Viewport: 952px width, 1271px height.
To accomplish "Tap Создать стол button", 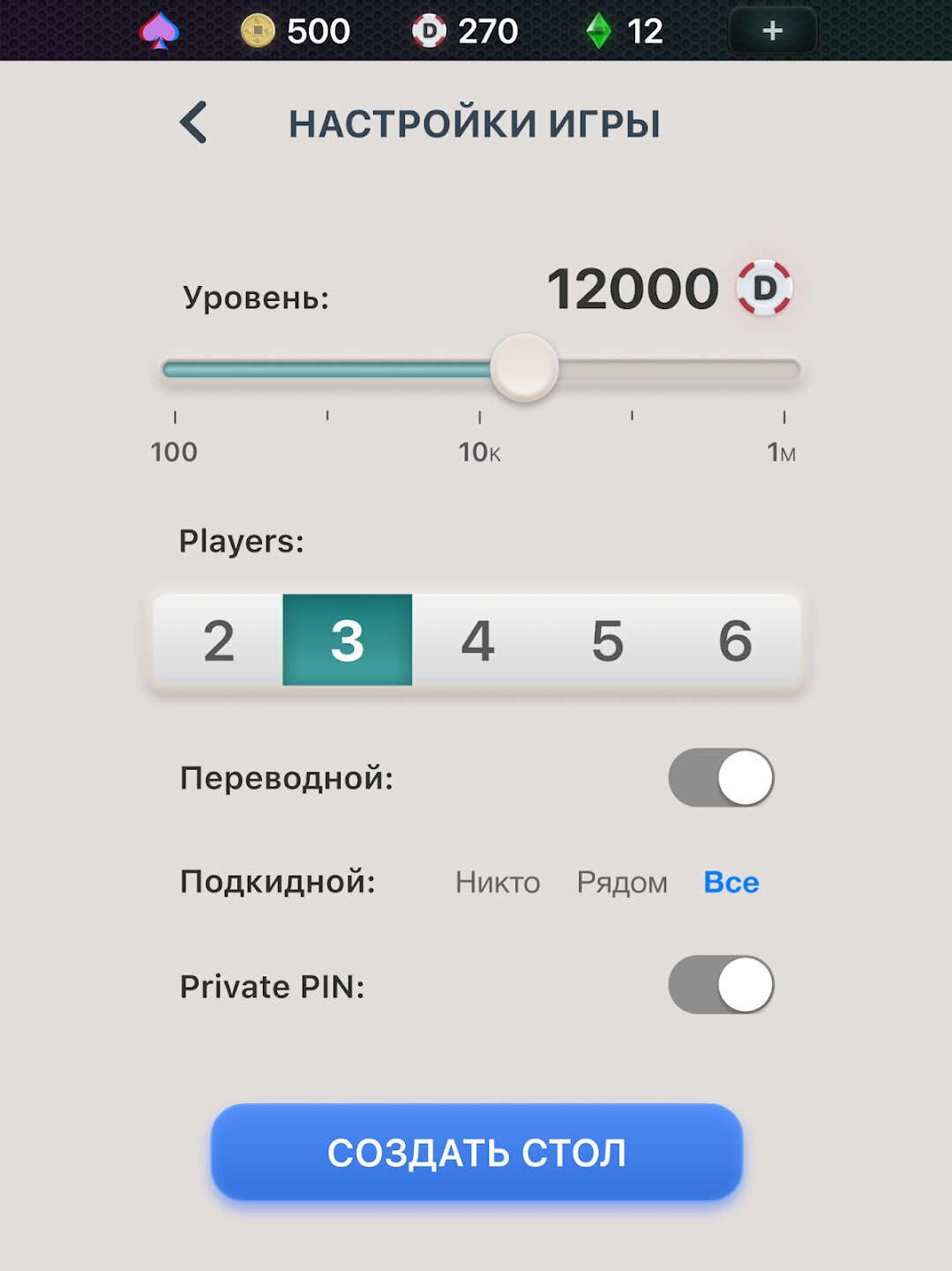I will [476, 1152].
